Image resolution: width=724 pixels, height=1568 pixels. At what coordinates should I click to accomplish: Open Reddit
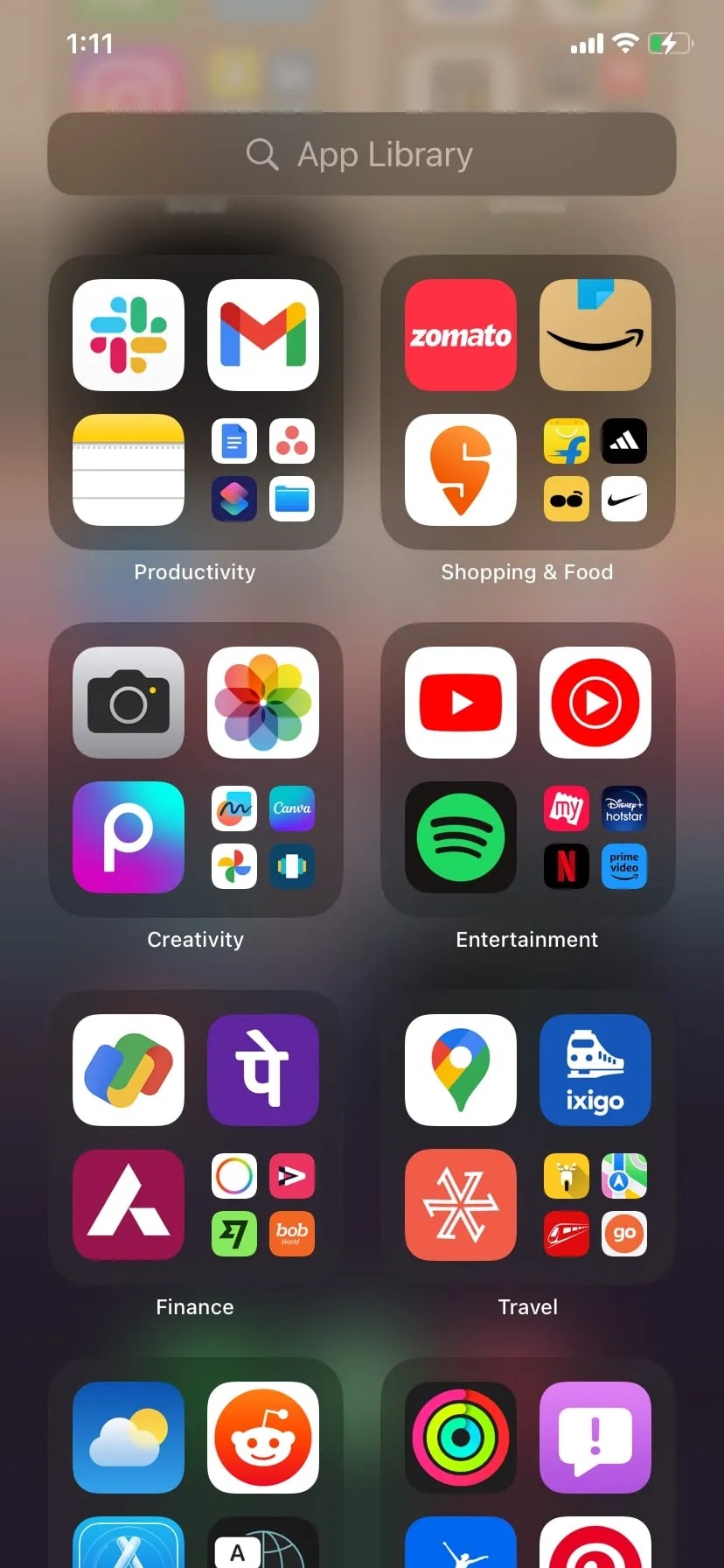point(263,1438)
